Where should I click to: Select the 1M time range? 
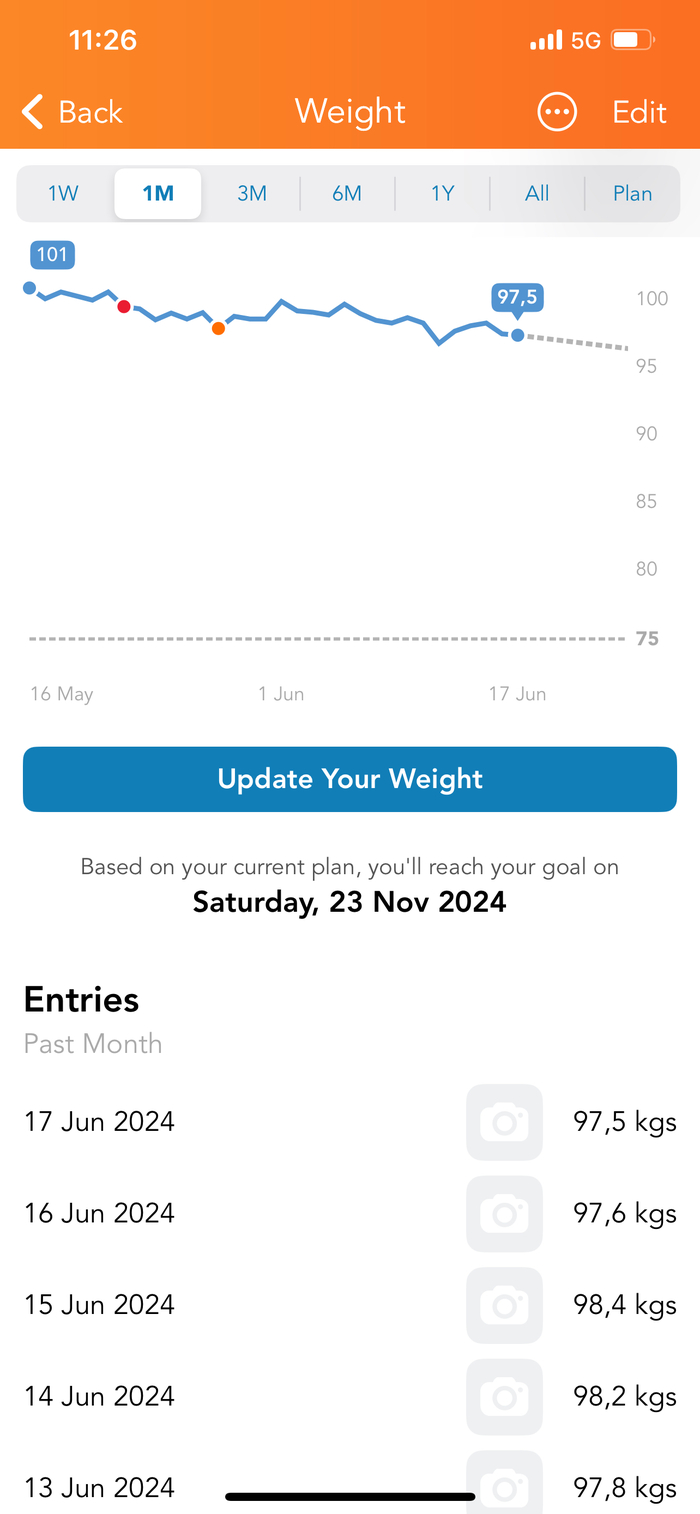click(x=158, y=194)
